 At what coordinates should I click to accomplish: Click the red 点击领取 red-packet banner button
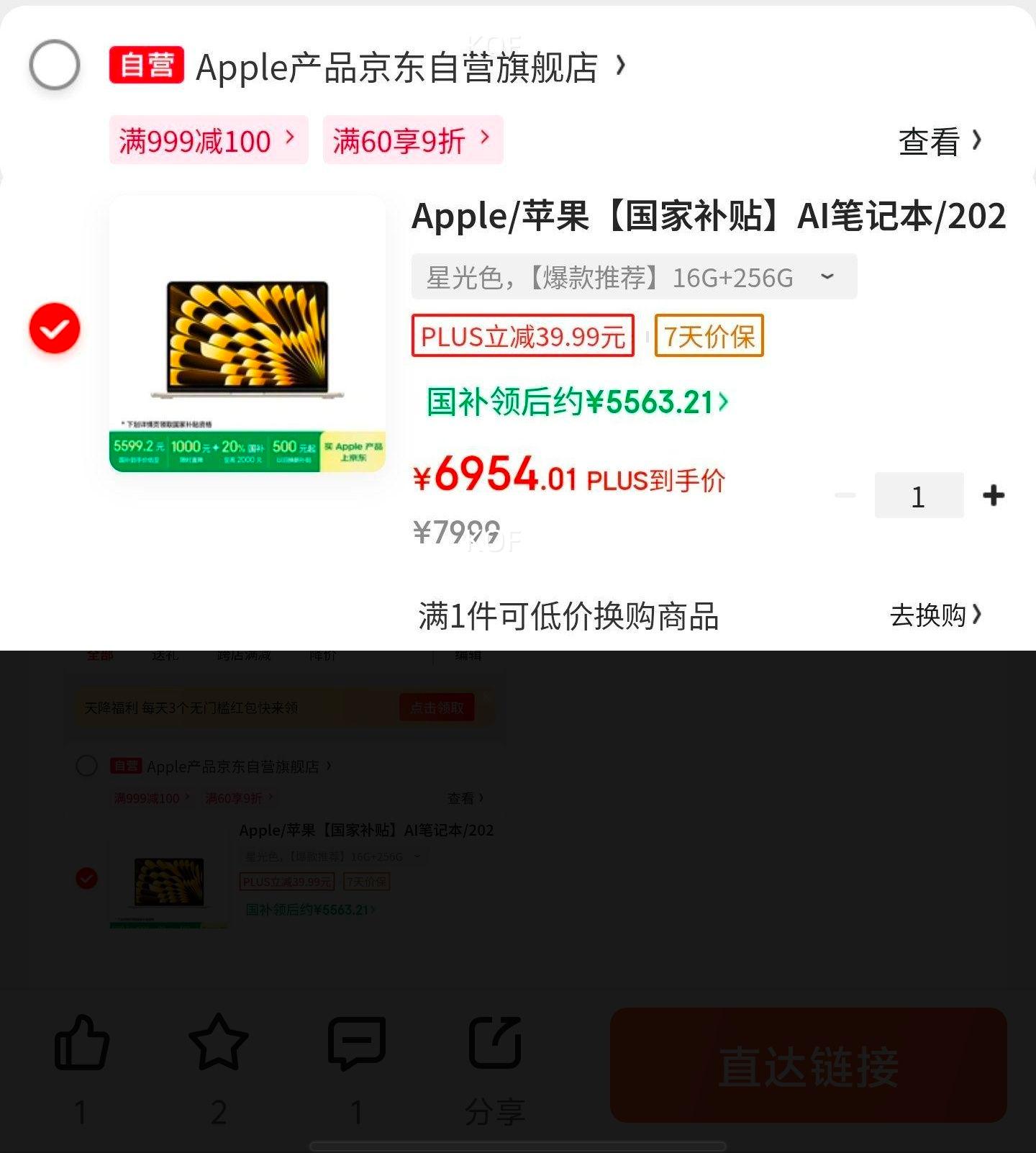click(437, 707)
